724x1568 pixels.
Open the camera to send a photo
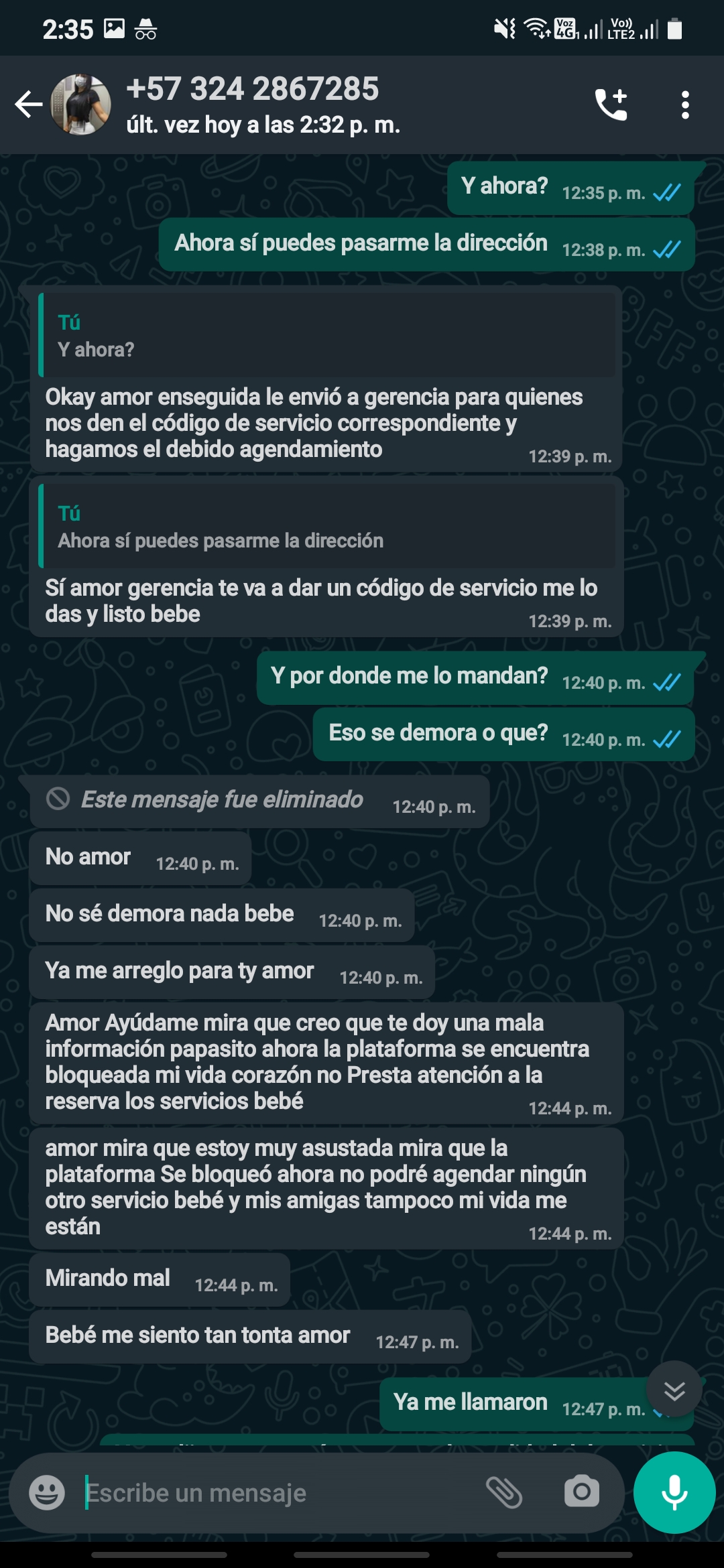tap(581, 1492)
